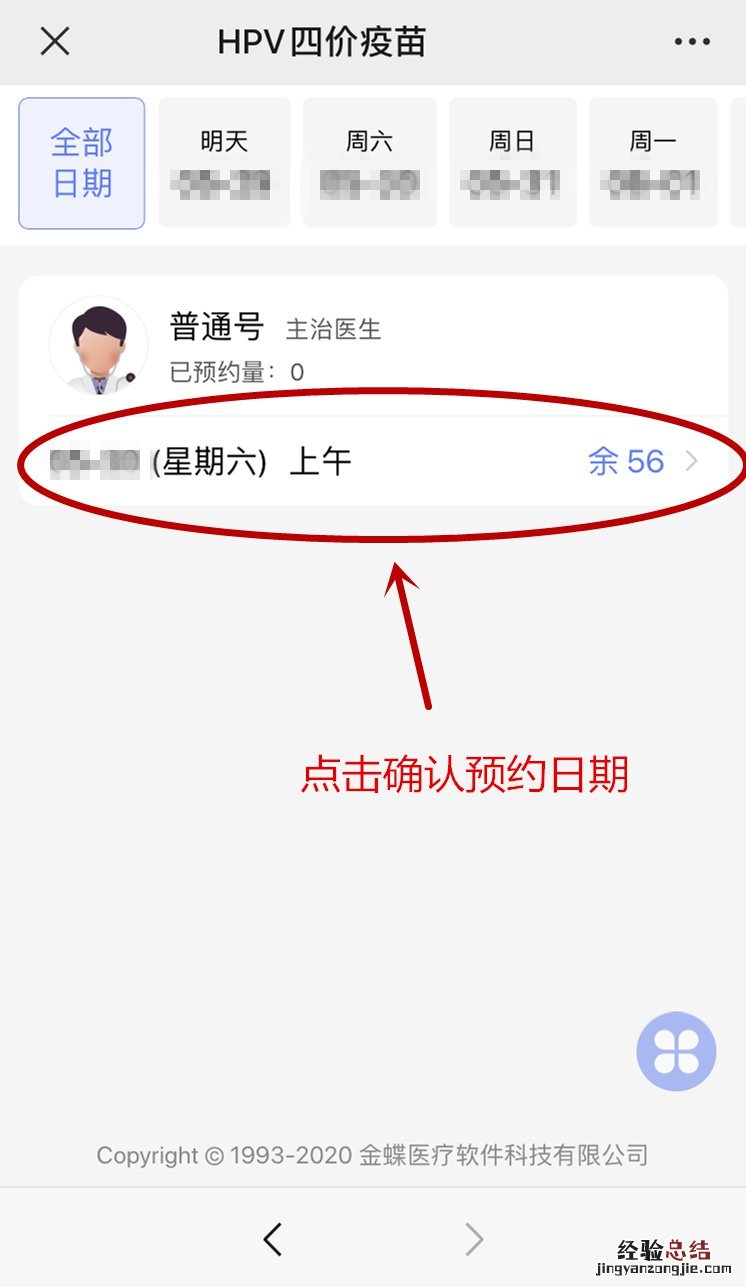Go back with the bottom left arrow
Screen dimensions: 746x1287
click(x=273, y=1240)
